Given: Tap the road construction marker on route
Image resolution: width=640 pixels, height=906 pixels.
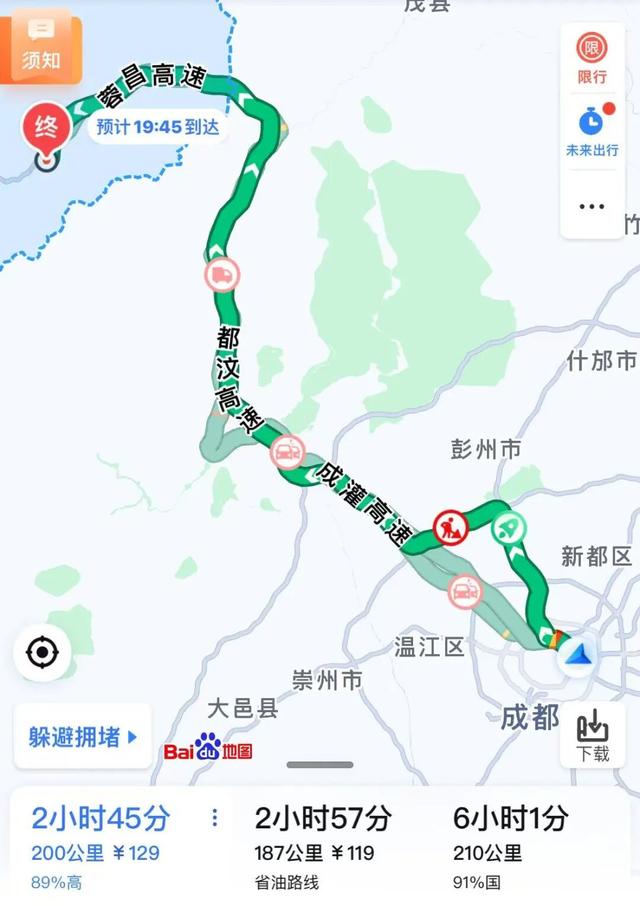Looking at the screenshot, I should click(x=450, y=524).
